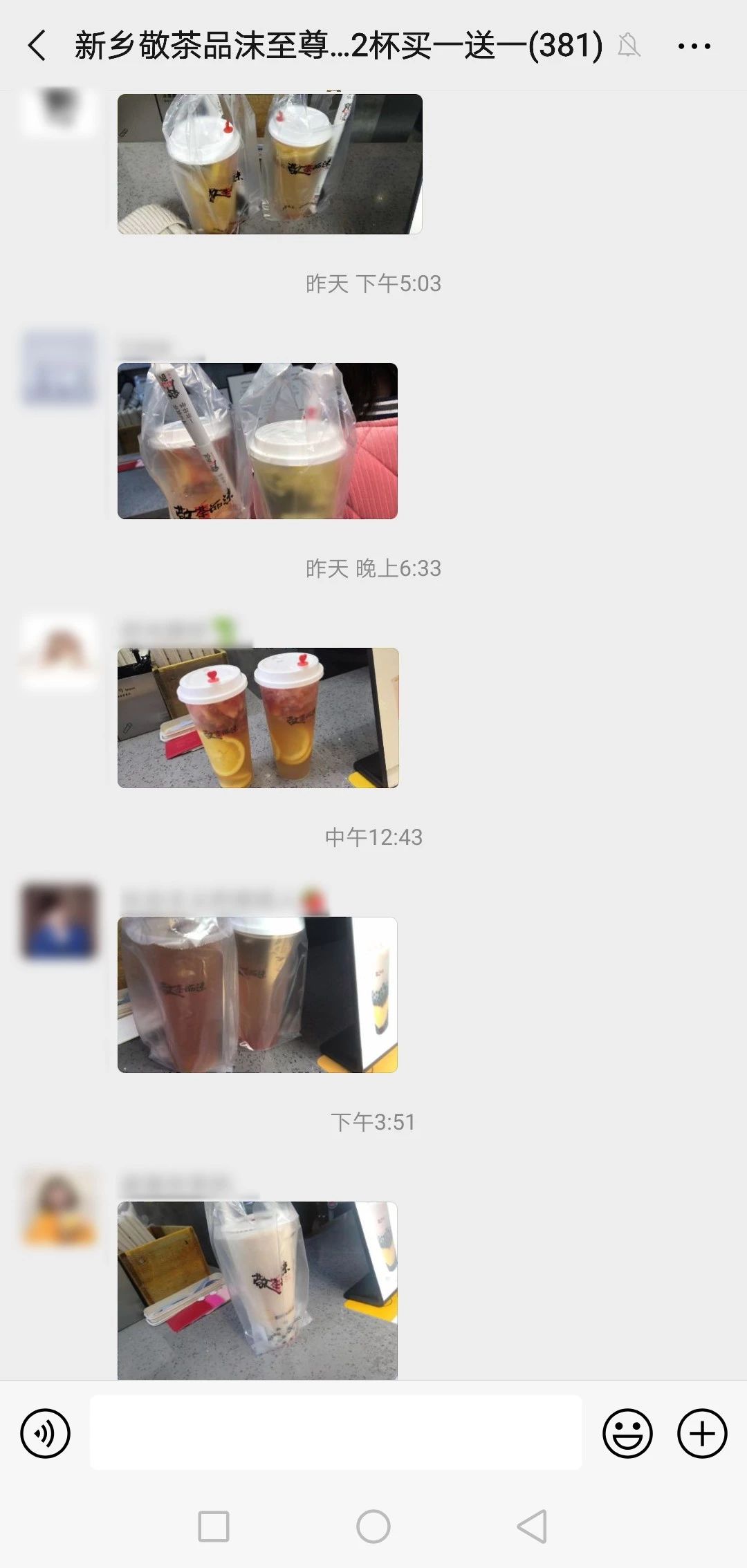The height and width of the screenshot is (1568, 747).
Task: Open the plus attachment menu
Action: coord(701,1433)
